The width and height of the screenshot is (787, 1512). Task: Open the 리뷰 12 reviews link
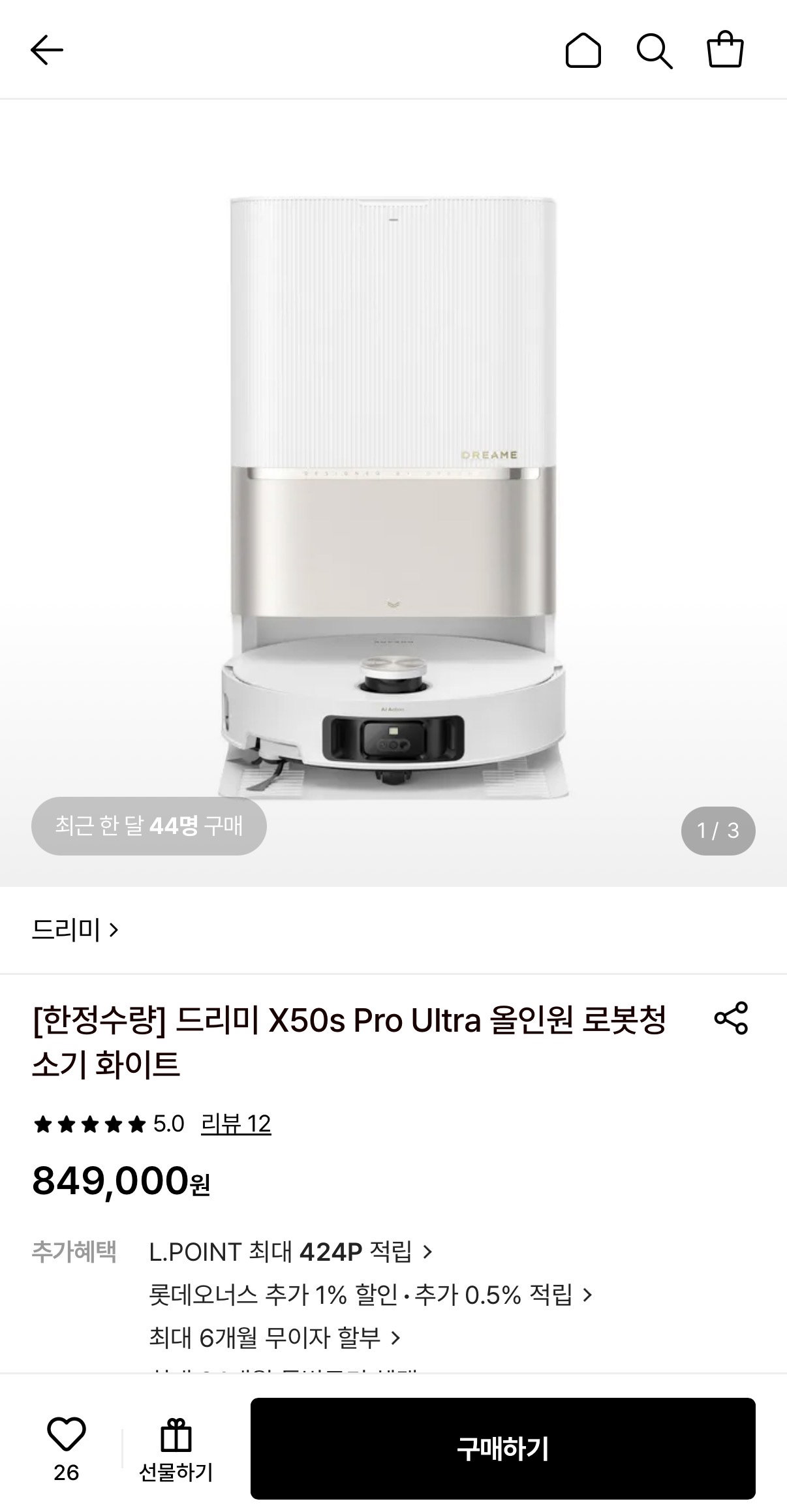(x=236, y=1124)
